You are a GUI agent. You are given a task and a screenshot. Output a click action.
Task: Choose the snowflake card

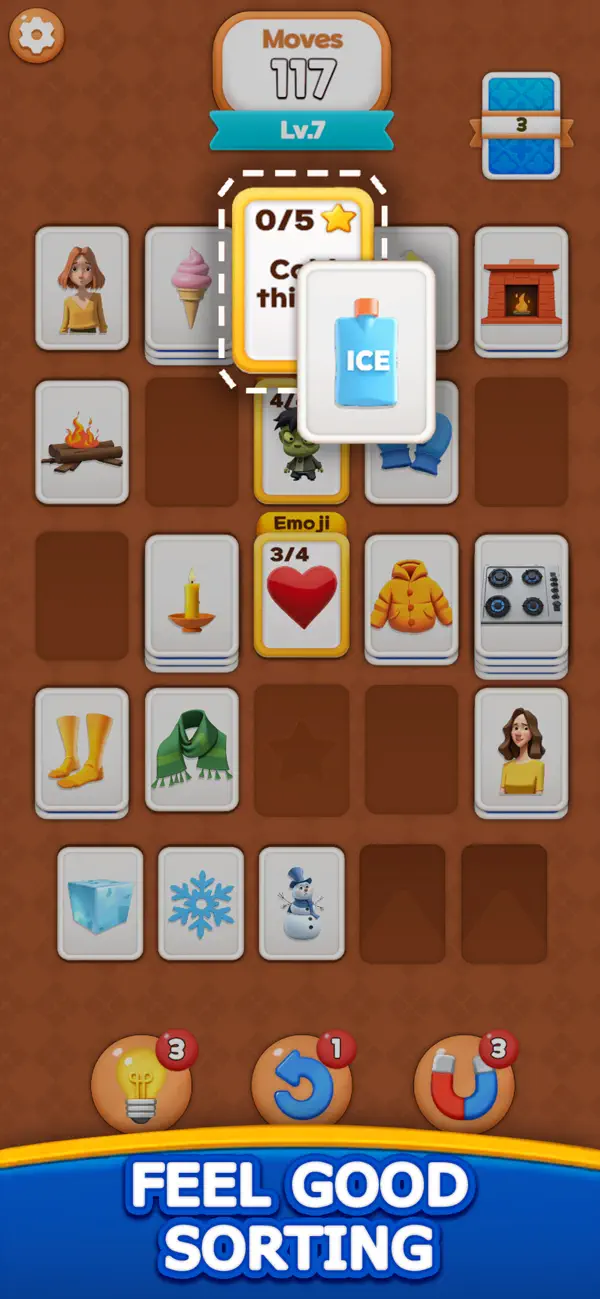tap(201, 904)
